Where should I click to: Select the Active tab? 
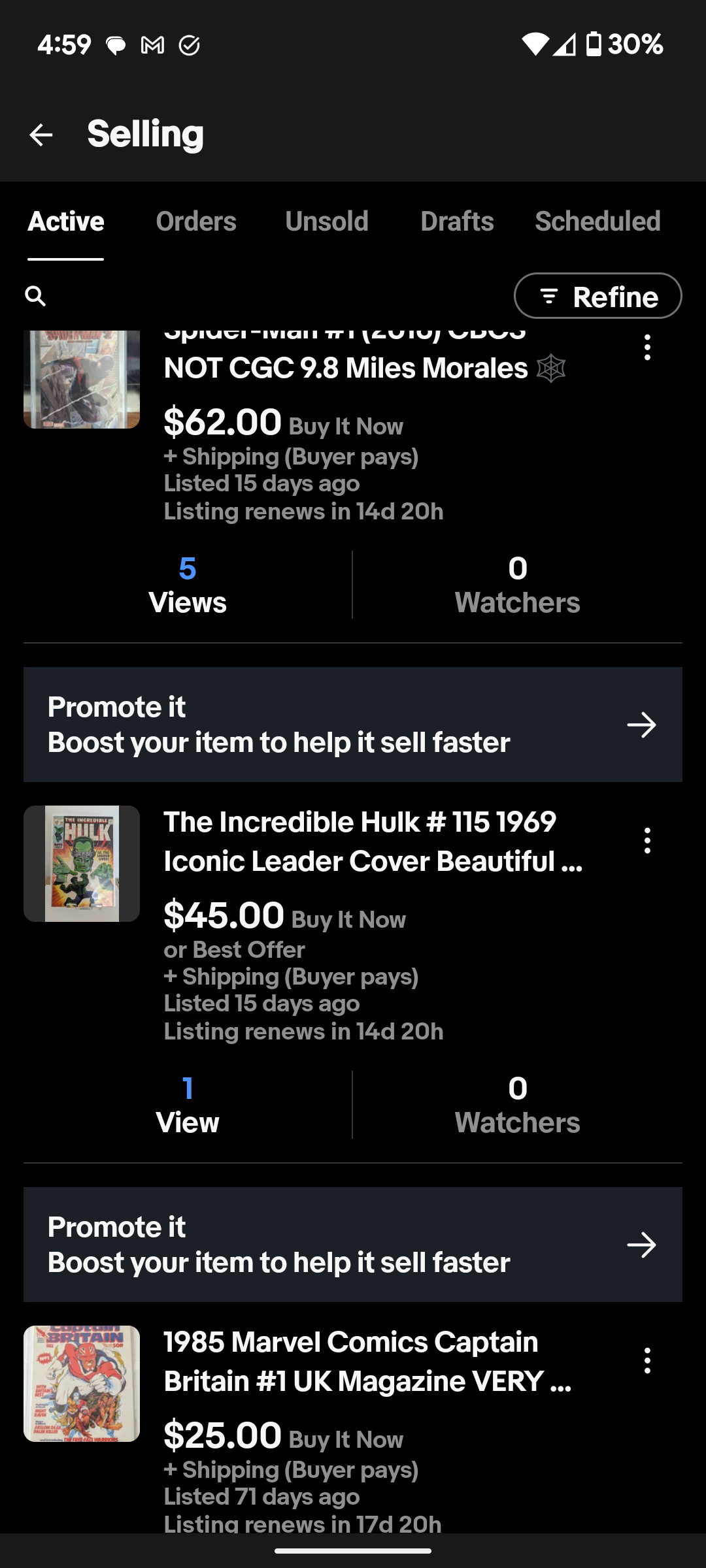pos(65,221)
